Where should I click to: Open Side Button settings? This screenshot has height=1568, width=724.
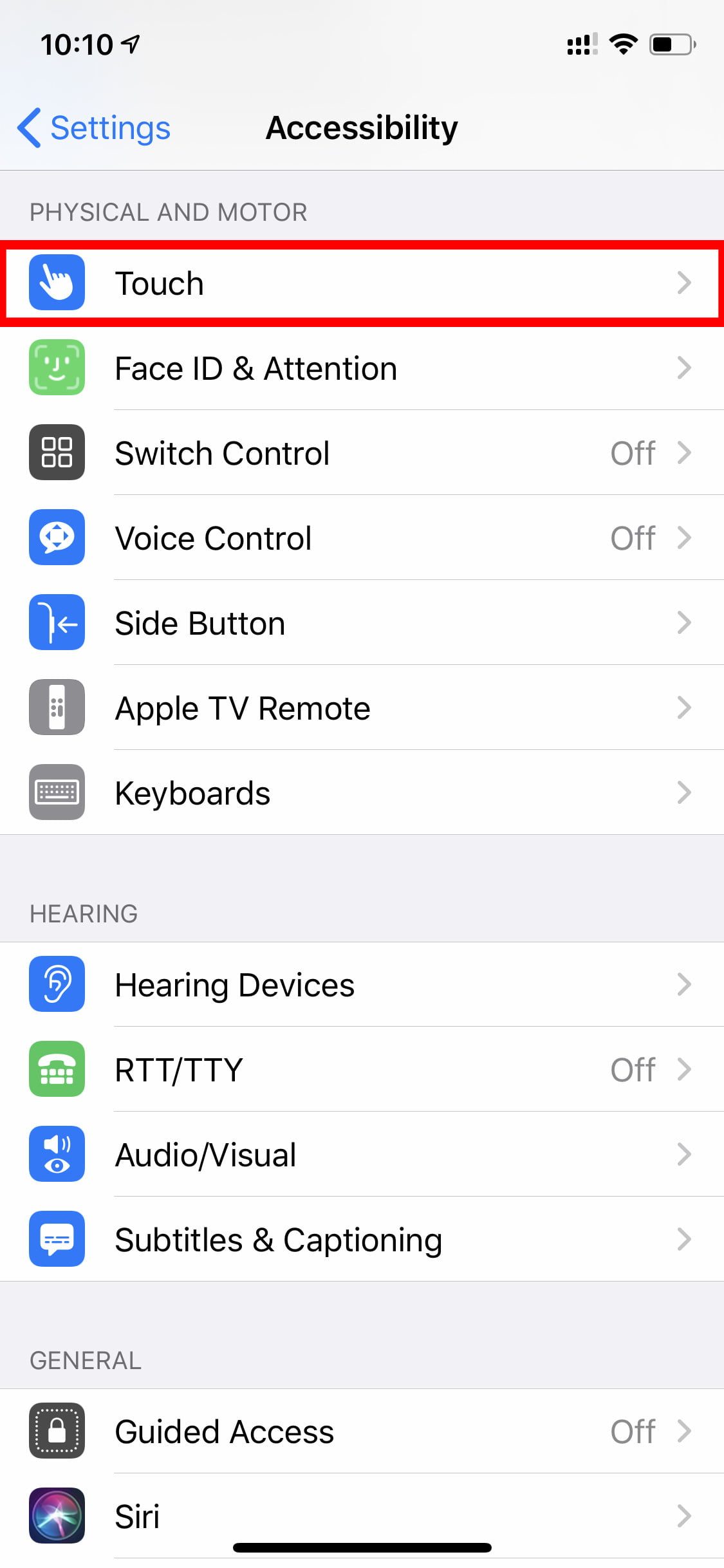pyautogui.click(x=360, y=623)
